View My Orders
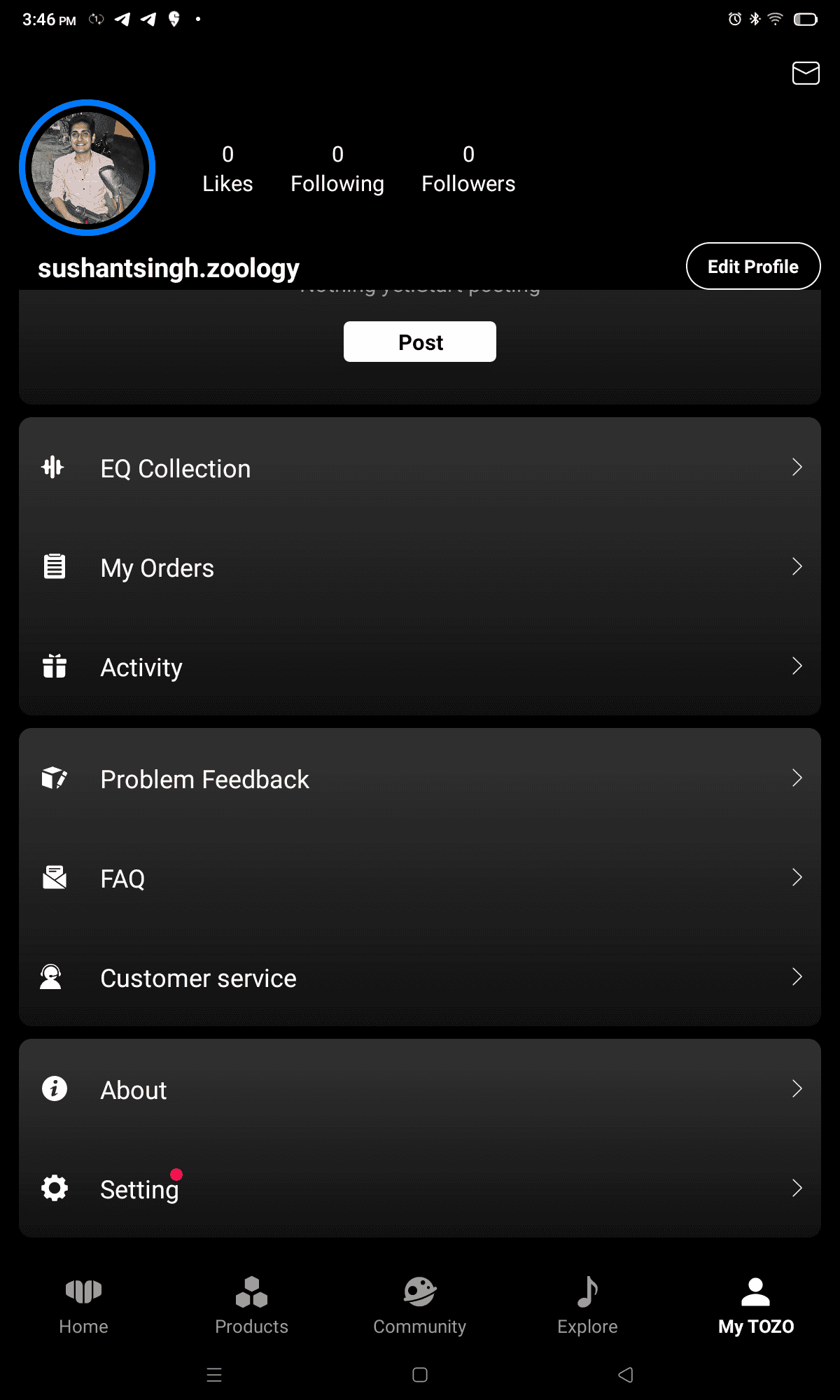840x1400 pixels. click(x=420, y=568)
